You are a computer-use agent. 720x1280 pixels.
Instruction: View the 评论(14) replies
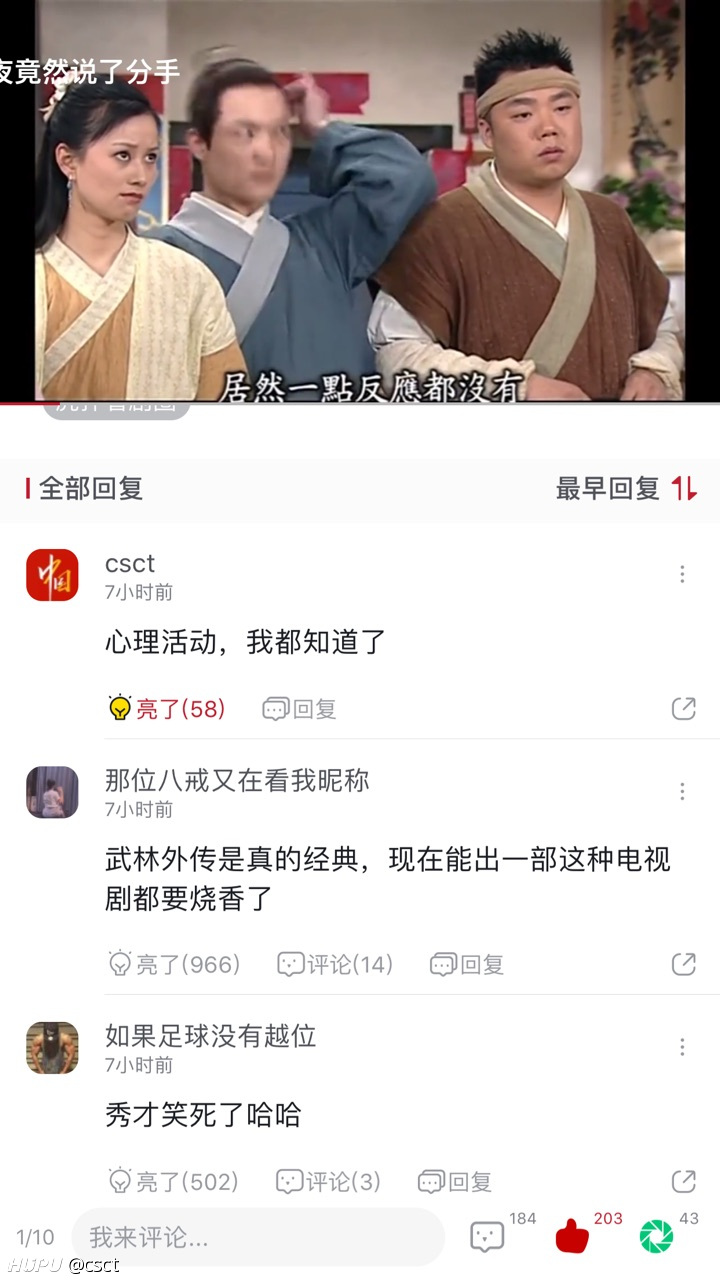coord(335,964)
